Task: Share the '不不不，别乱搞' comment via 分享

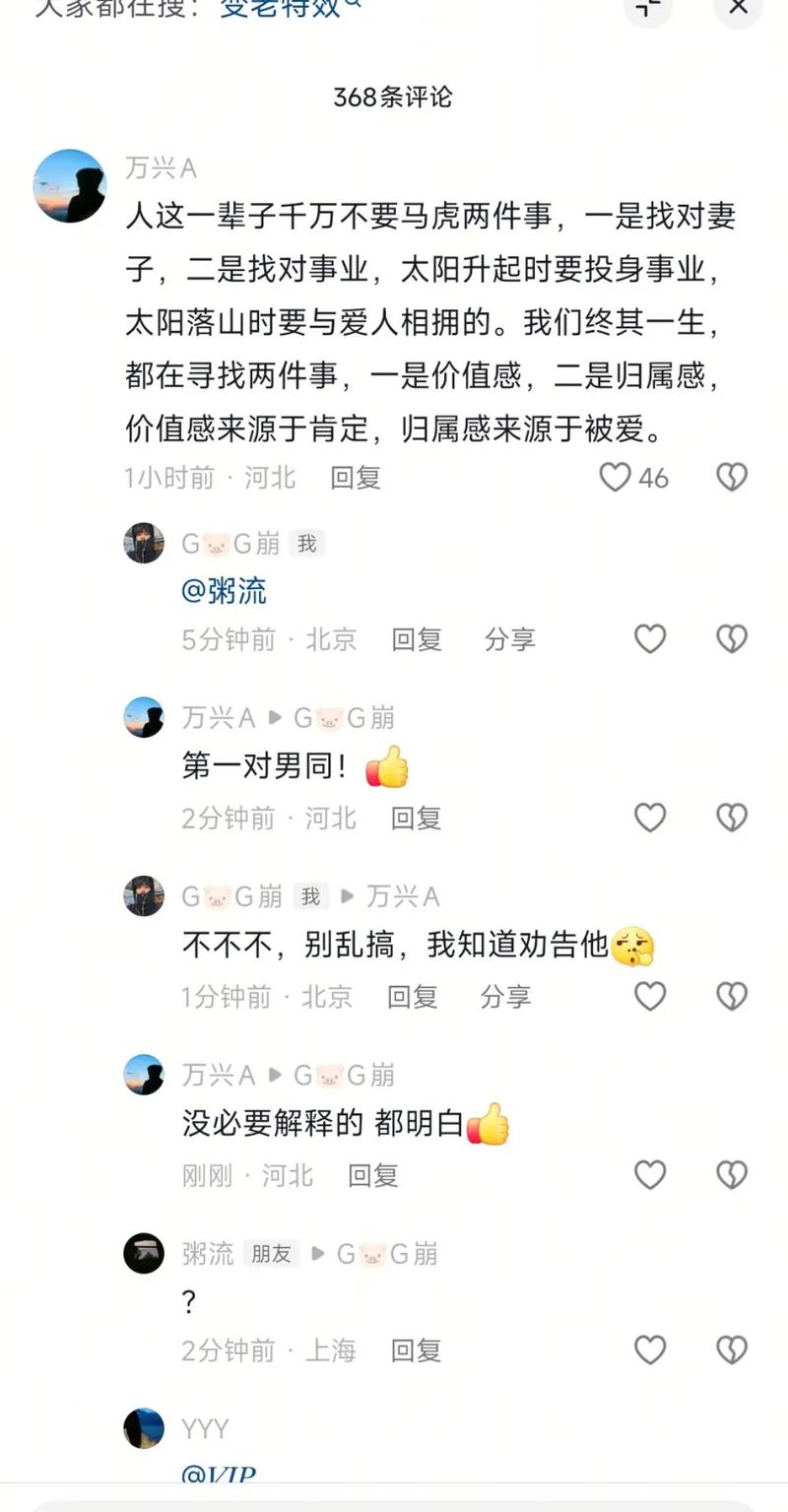Action: (505, 996)
